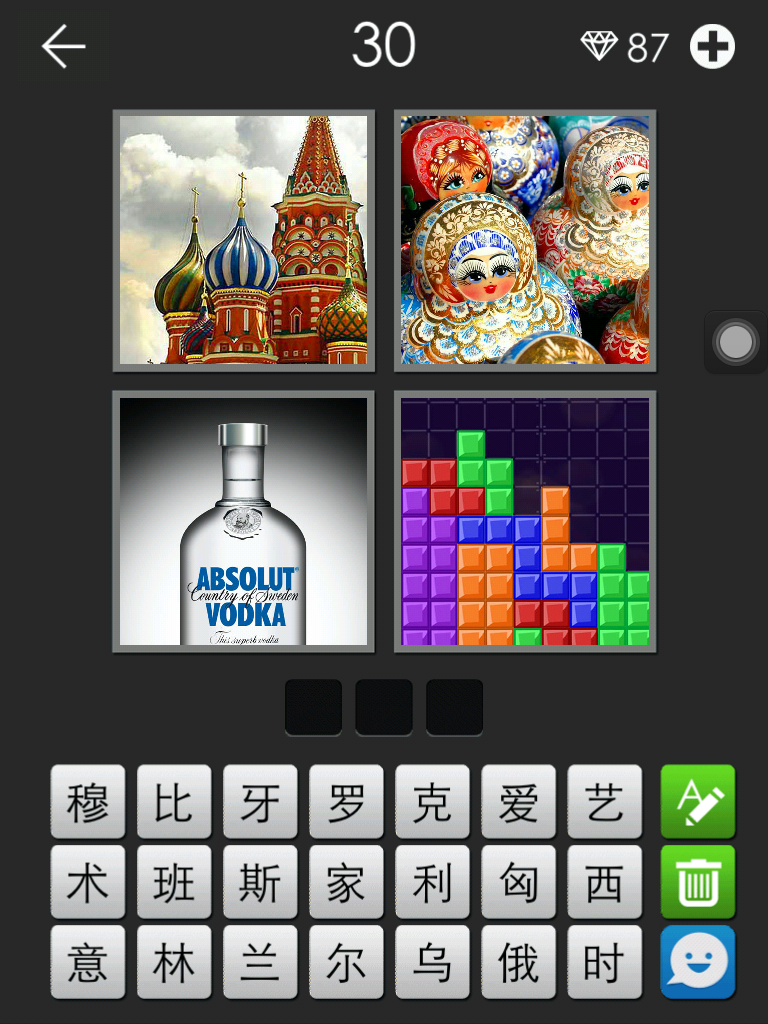Use the green letter hint button
The width and height of the screenshot is (768, 1024).
pyautogui.click(x=698, y=802)
